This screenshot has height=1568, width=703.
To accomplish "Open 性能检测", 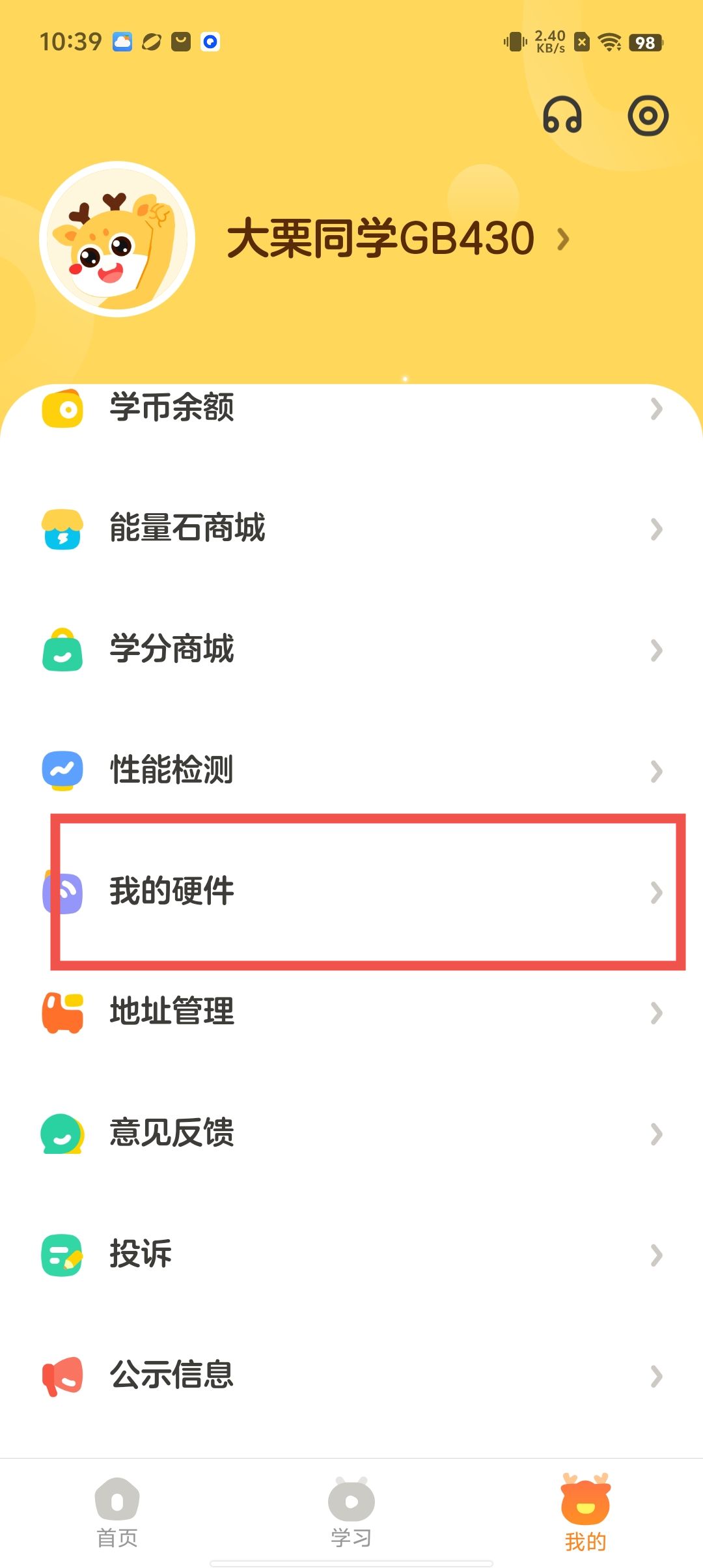I will point(351,770).
